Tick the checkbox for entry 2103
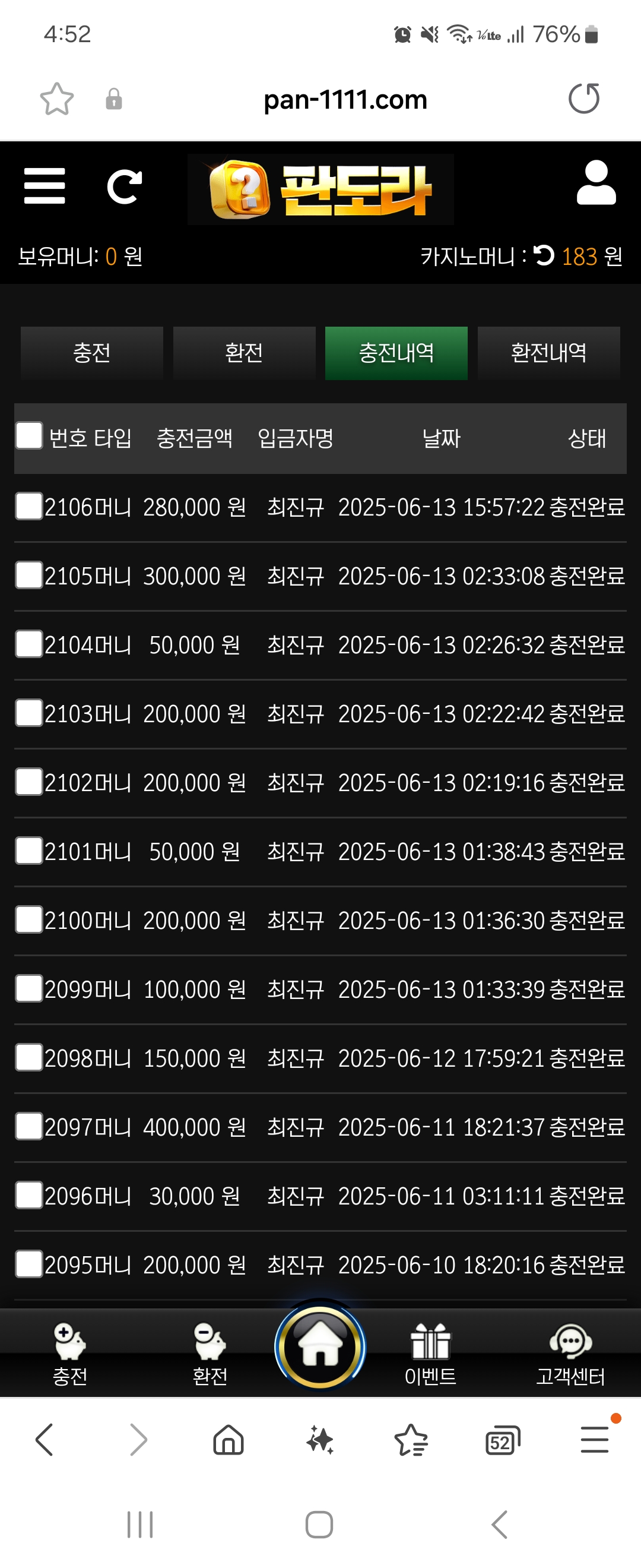Screen dimensions: 641x1568 pos(28,713)
